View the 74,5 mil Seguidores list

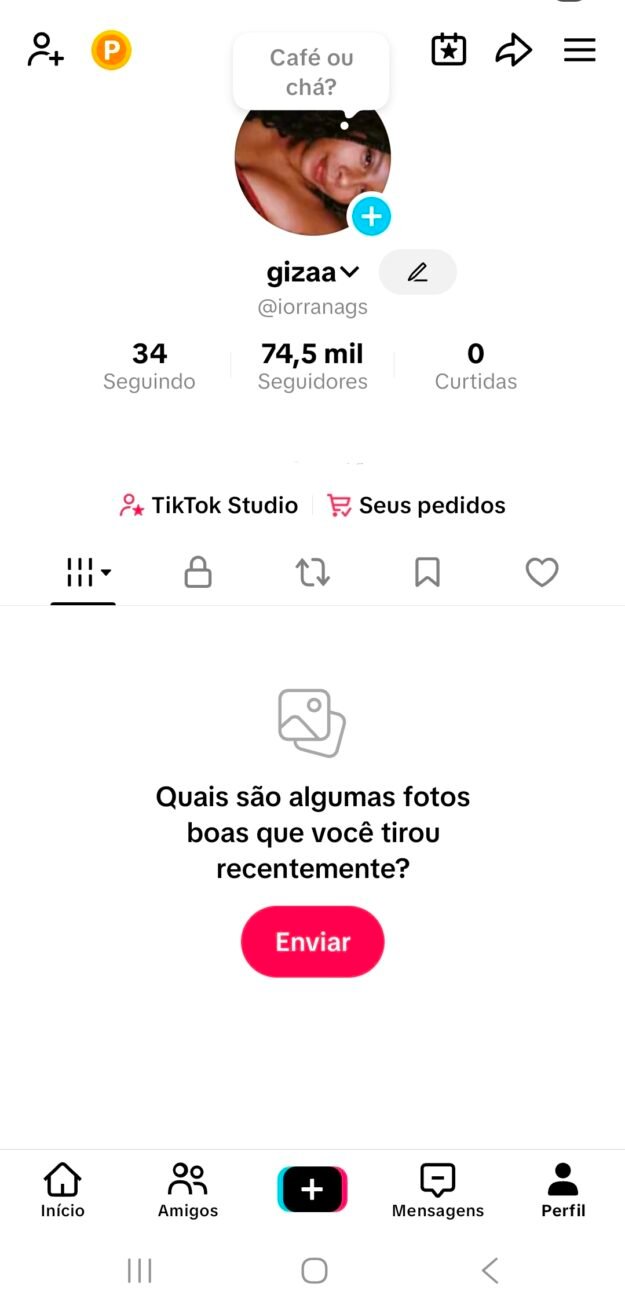[312, 366]
